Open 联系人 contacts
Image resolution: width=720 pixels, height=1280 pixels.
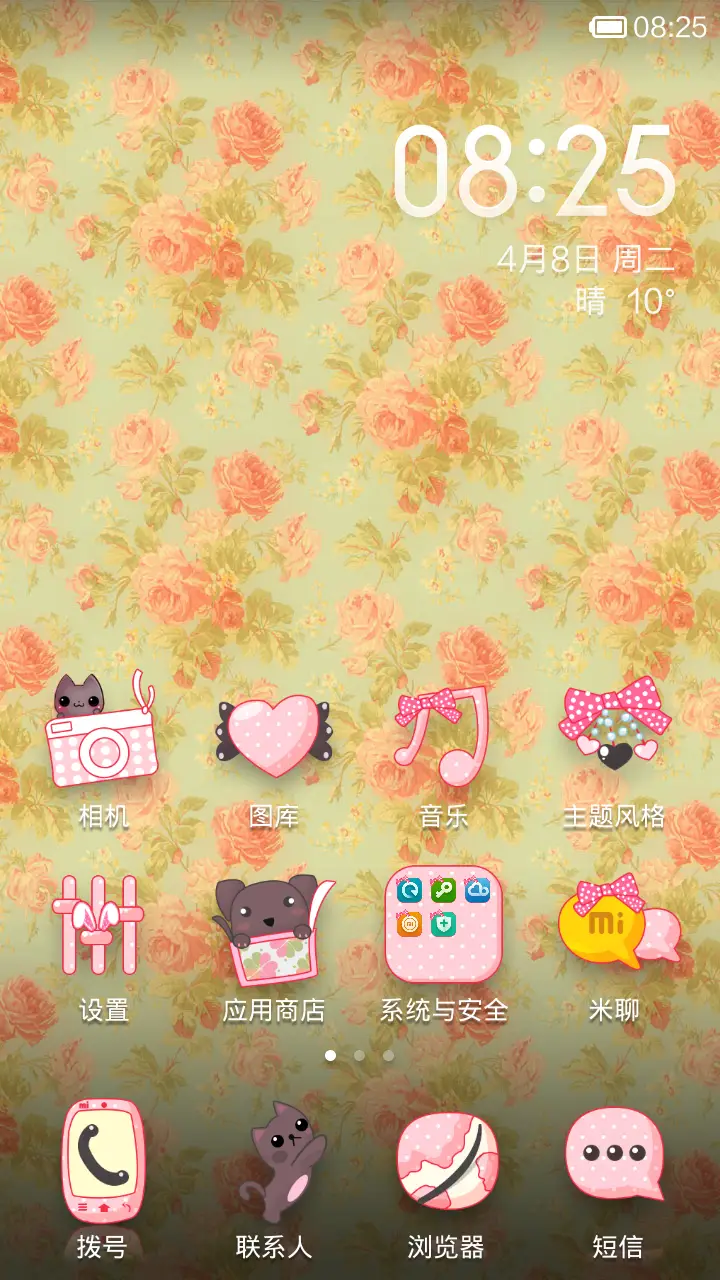[273, 1160]
